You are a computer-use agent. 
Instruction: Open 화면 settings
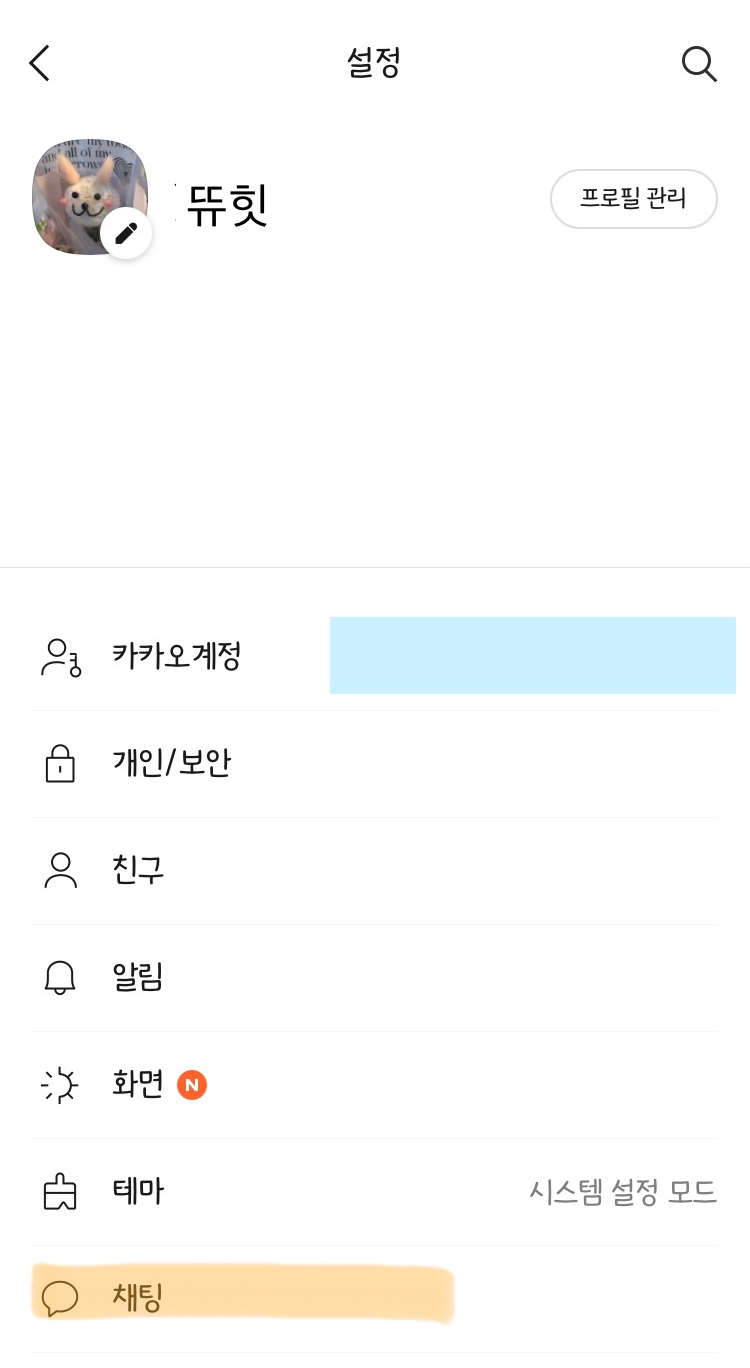(375, 1085)
